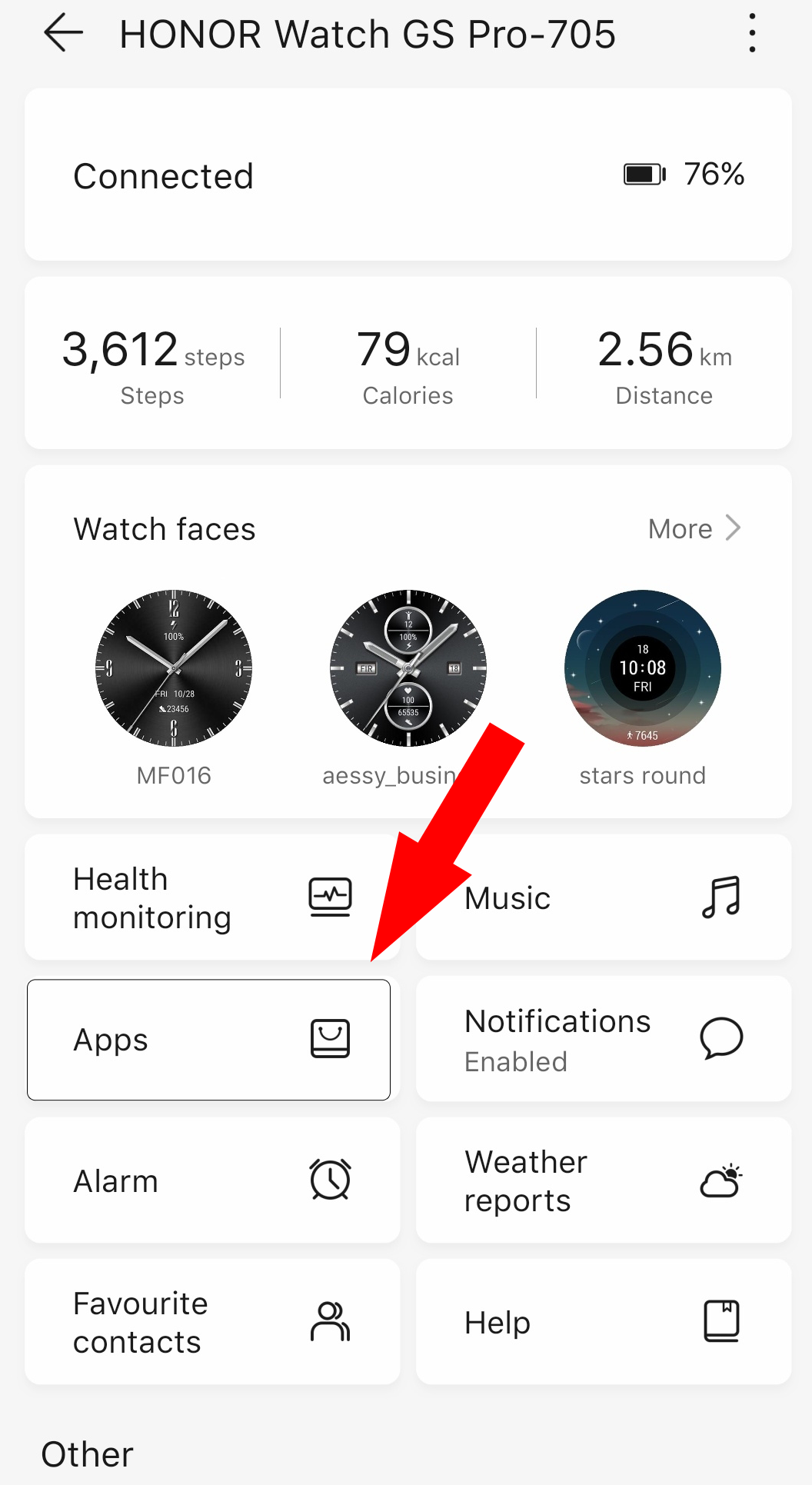Pick the stars round watch face
This screenshot has width=812, height=1485.
(643, 668)
